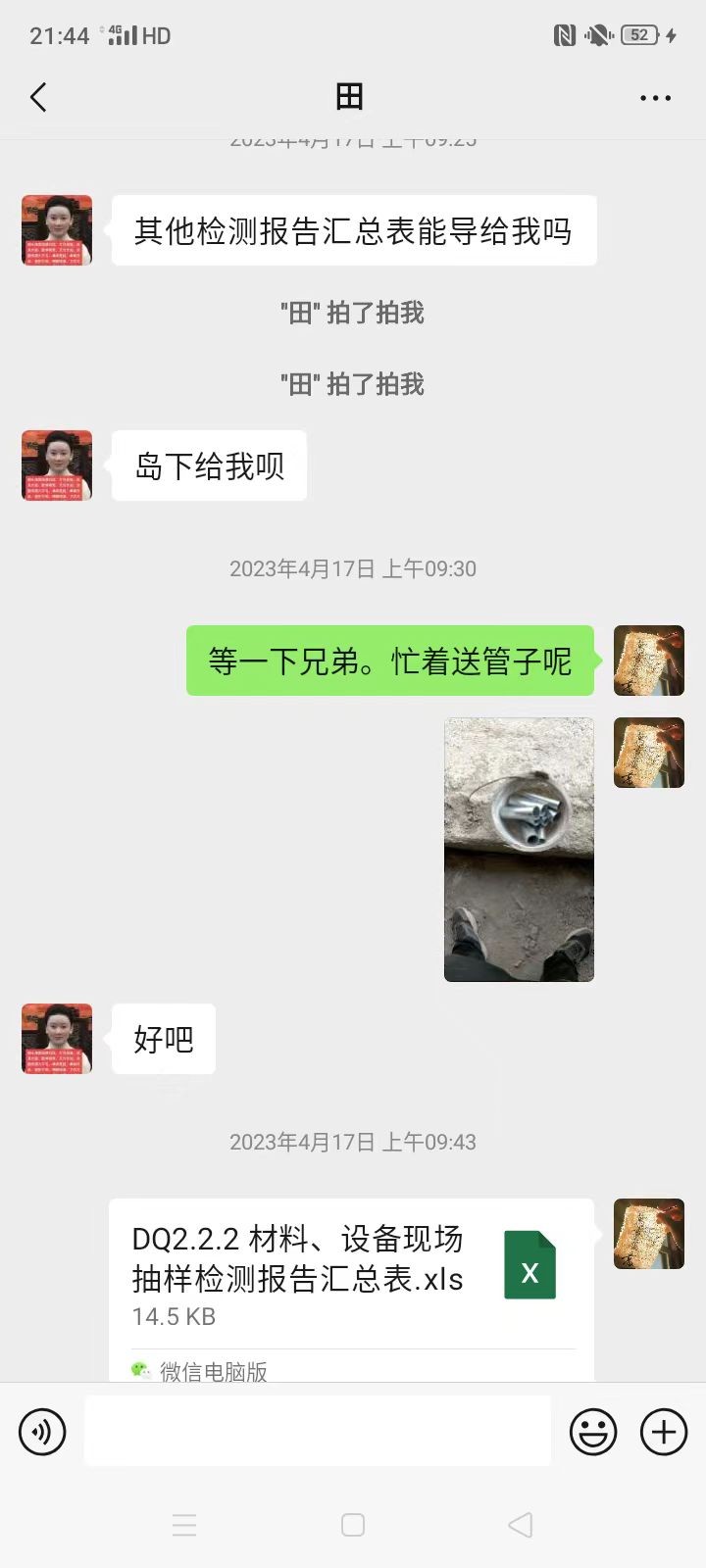Tap the message text field
706x1568 pixels.
pyautogui.click(x=317, y=1432)
